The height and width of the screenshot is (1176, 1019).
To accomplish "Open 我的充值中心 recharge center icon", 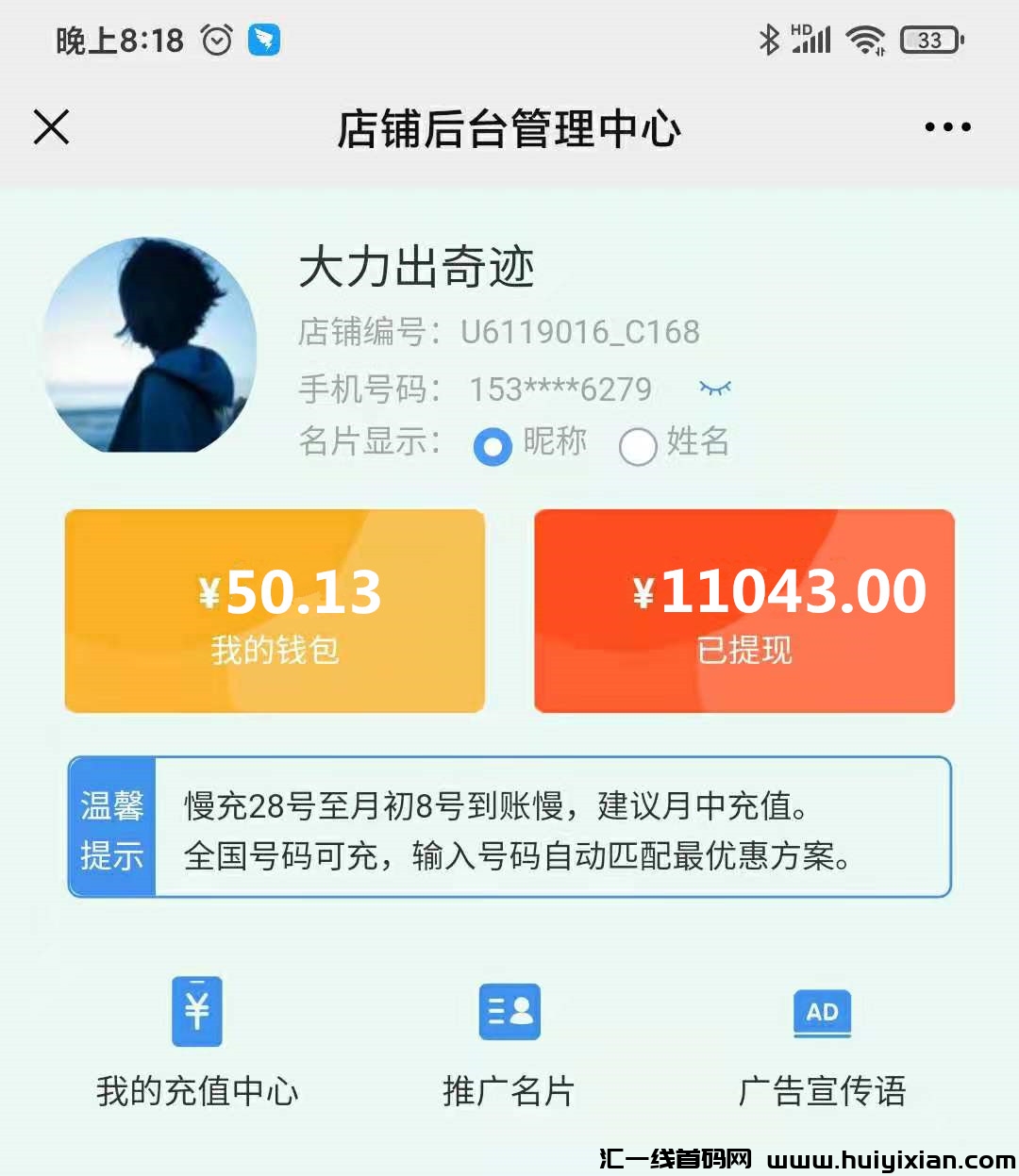I will pos(195,1012).
